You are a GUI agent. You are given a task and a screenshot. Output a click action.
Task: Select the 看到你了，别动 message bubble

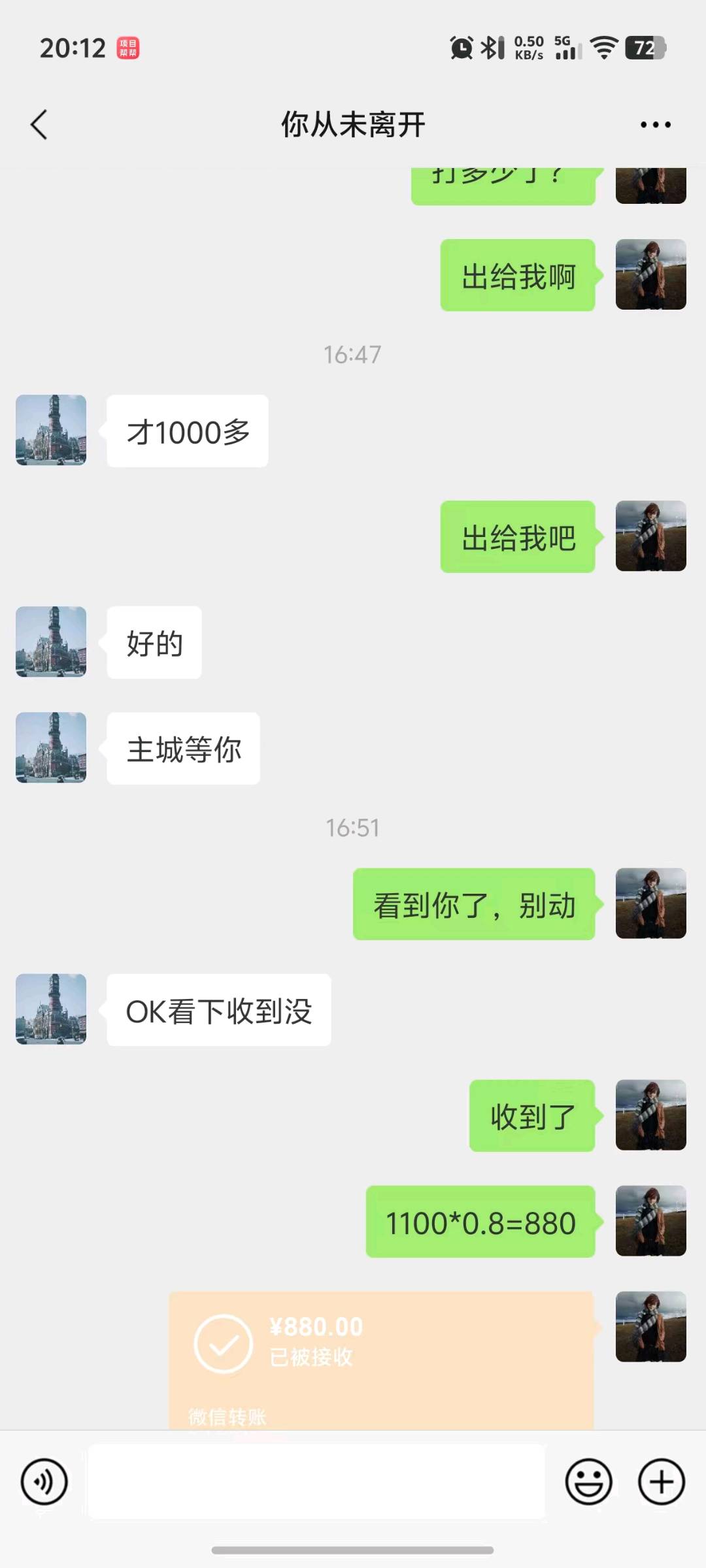point(472,905)
